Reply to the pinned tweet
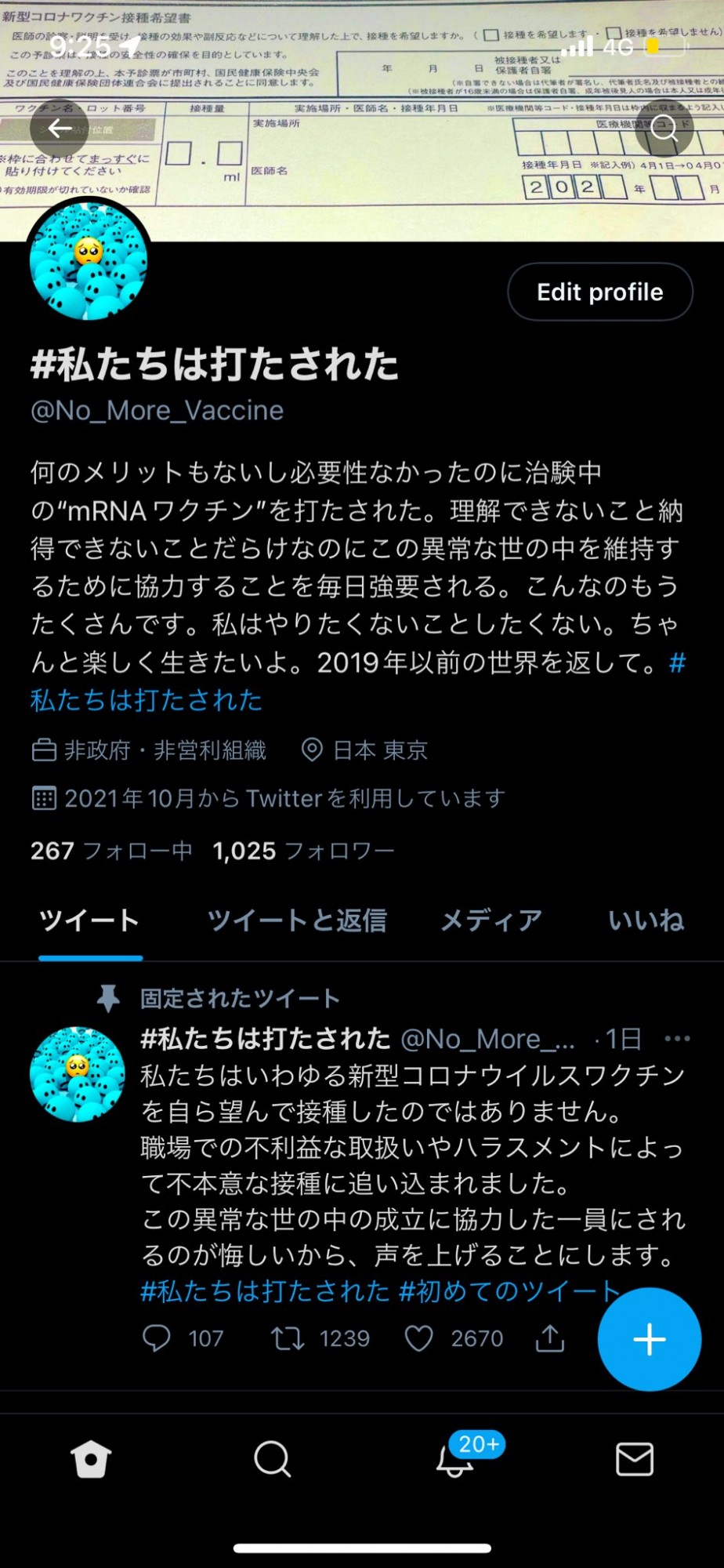This screenshot has width=724, height=1568. tap(157, 1338)
